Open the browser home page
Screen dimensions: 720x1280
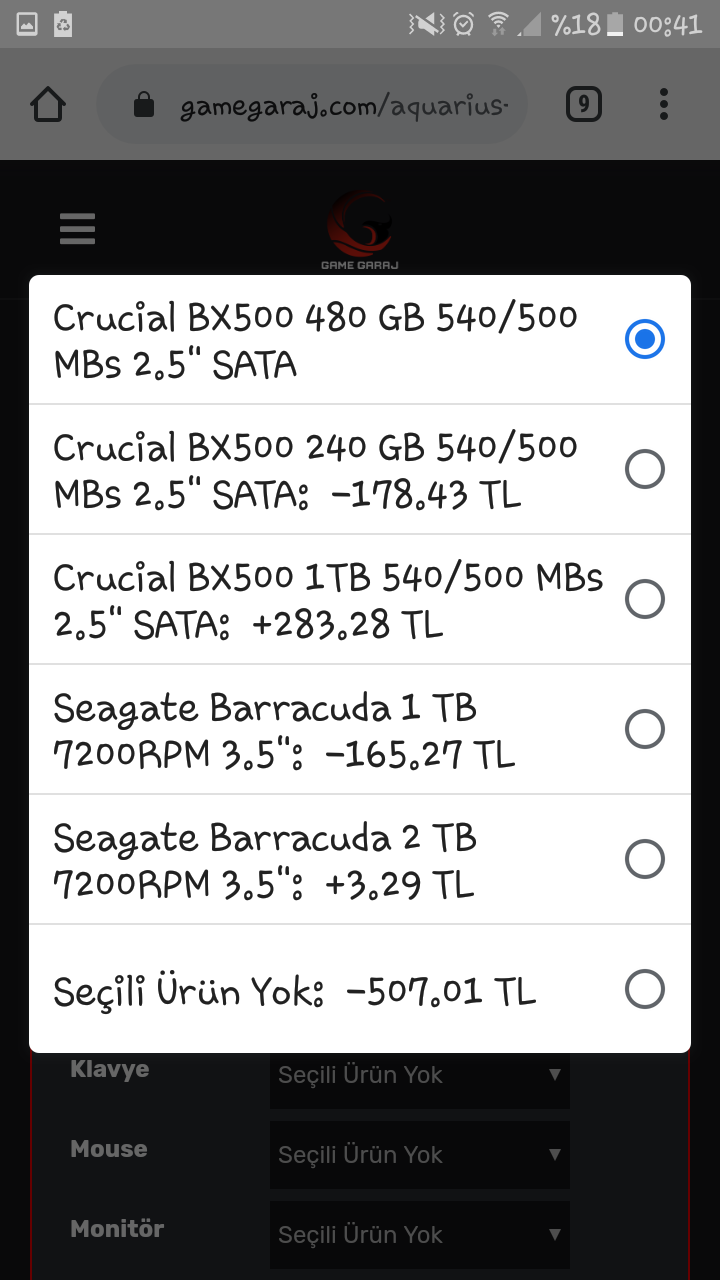pyautogui.click(x=48, y=104)
